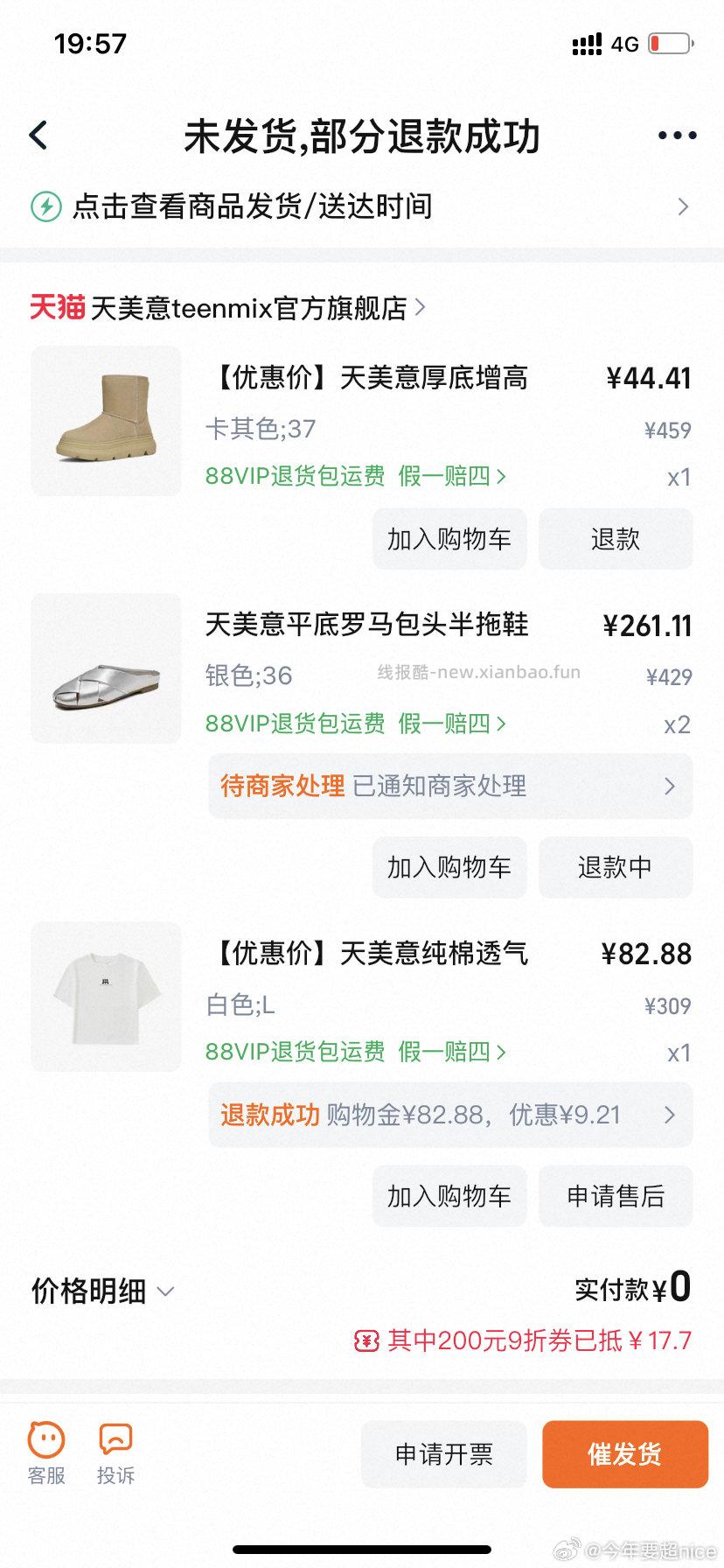Add the silver slippers to cart
The width and height of the screenshot is (724, 1568).
(x=449, y=867)
